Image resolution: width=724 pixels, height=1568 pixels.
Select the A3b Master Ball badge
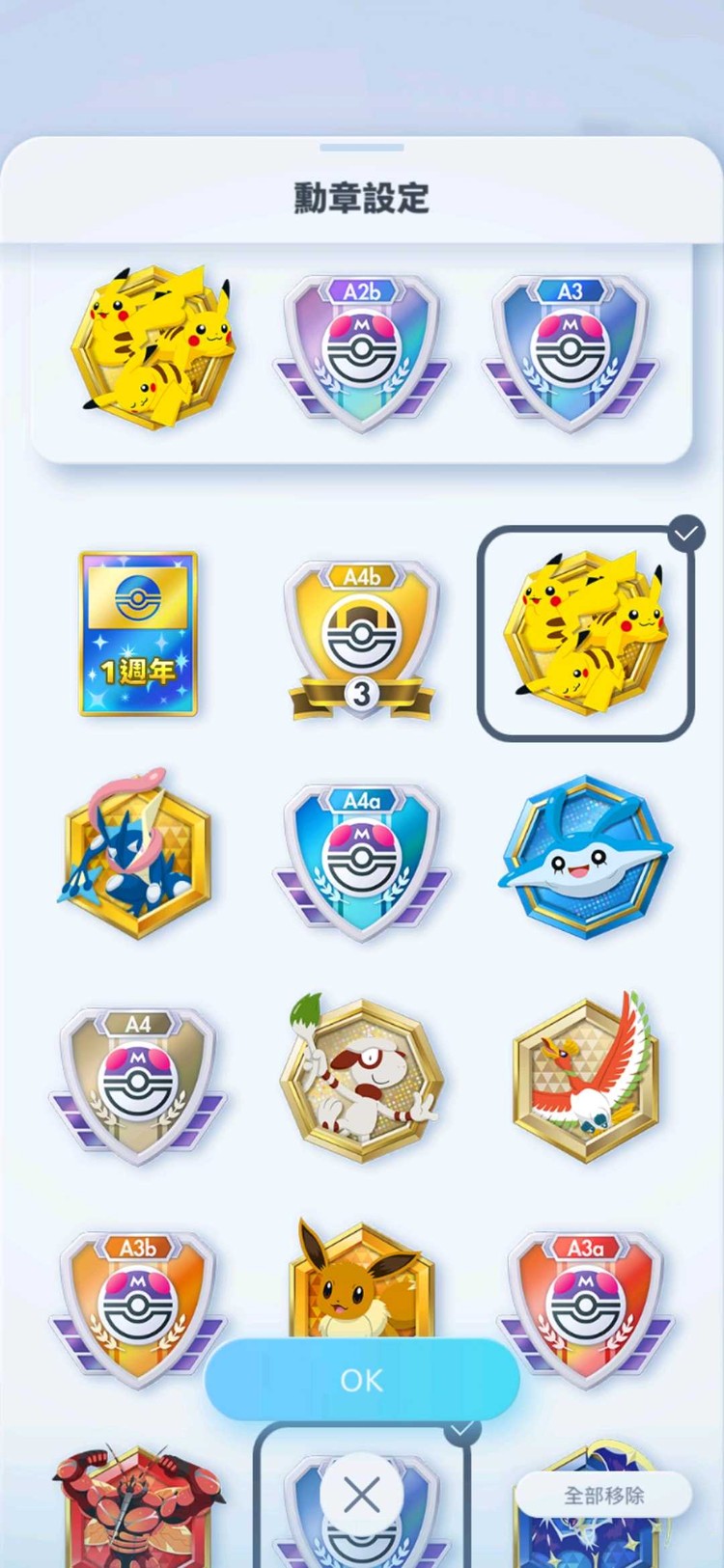[x=138, y=1305]
